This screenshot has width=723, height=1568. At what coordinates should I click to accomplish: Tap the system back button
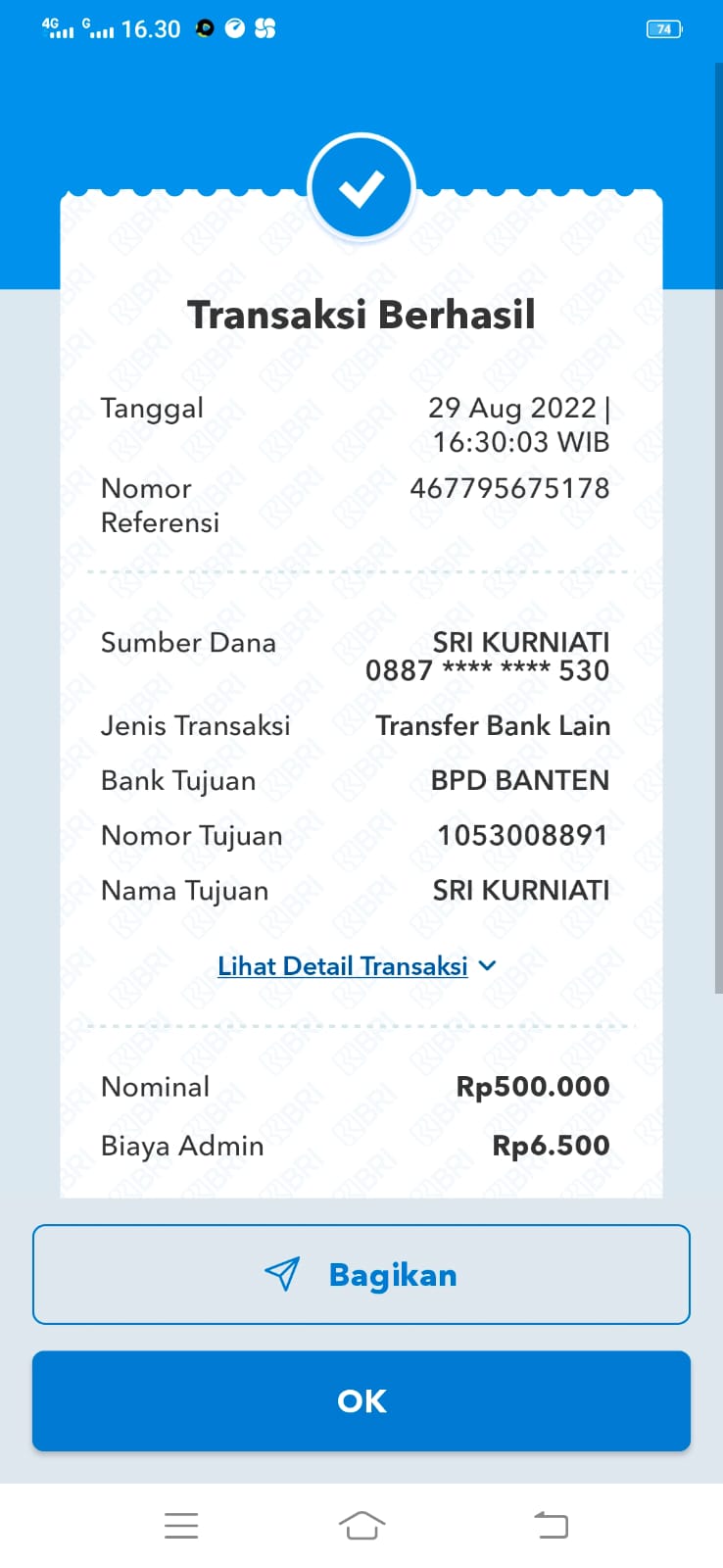551,1525
